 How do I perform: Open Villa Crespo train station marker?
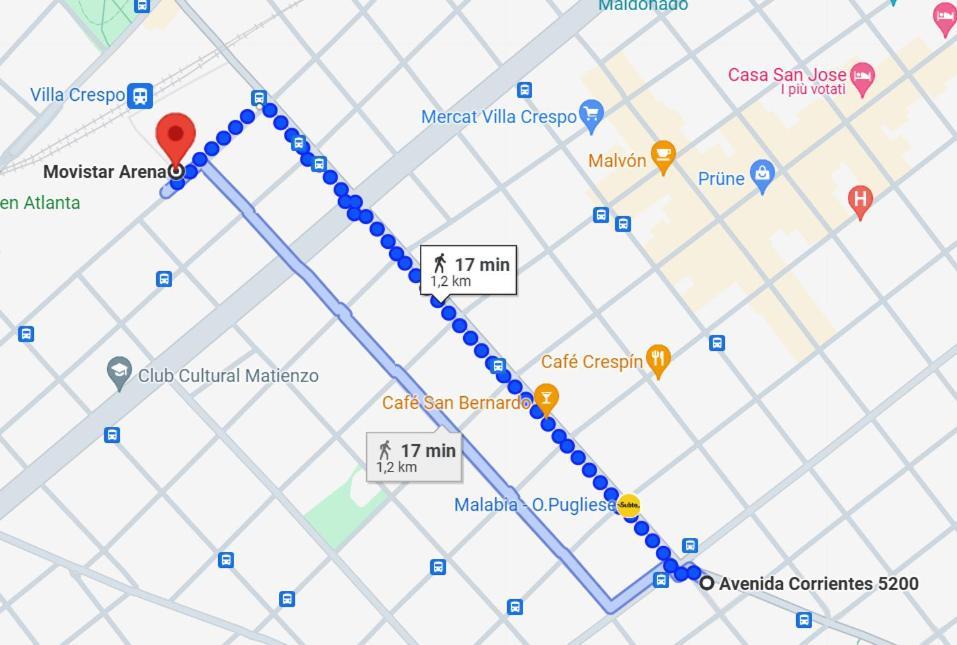click(x=140, y=95)
